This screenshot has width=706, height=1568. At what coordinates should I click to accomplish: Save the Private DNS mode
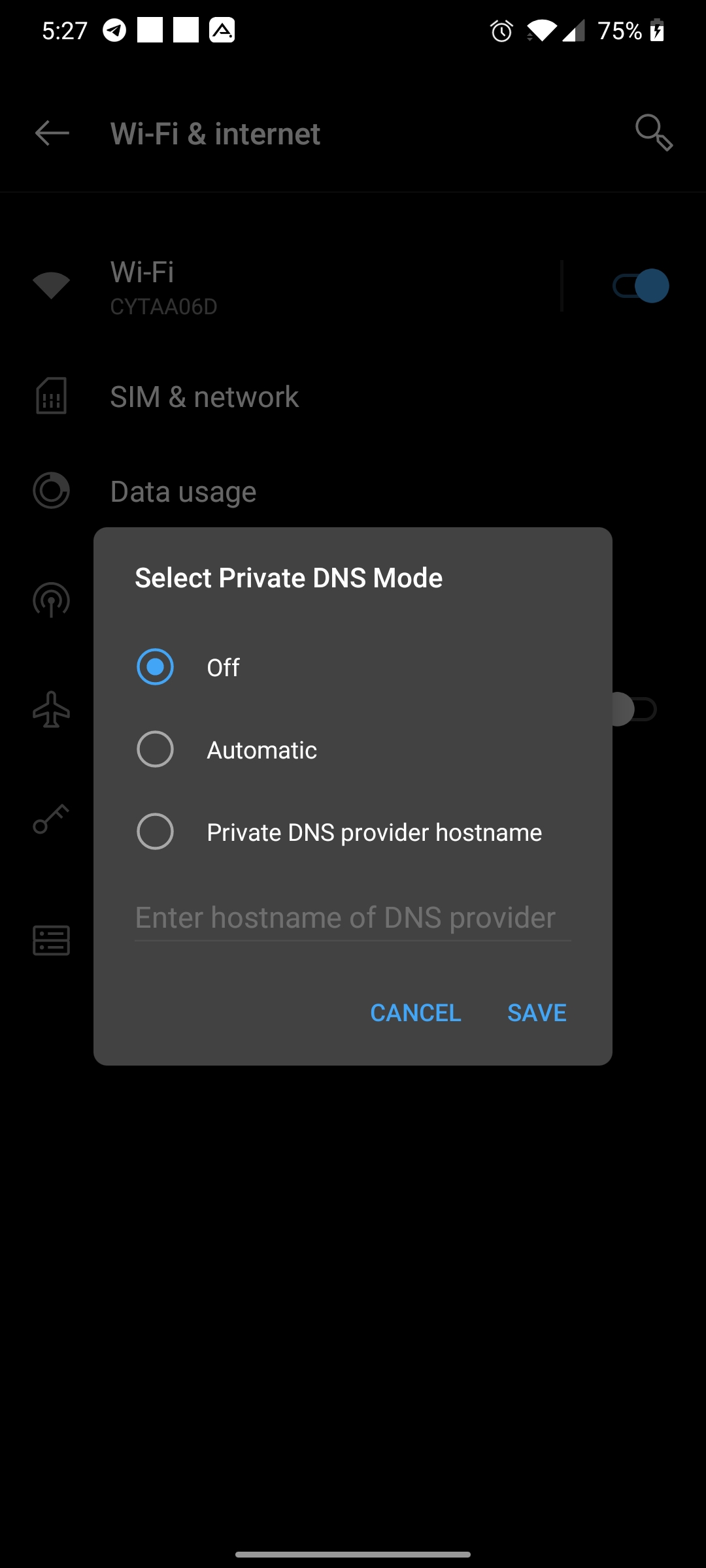pos(537,1013)
